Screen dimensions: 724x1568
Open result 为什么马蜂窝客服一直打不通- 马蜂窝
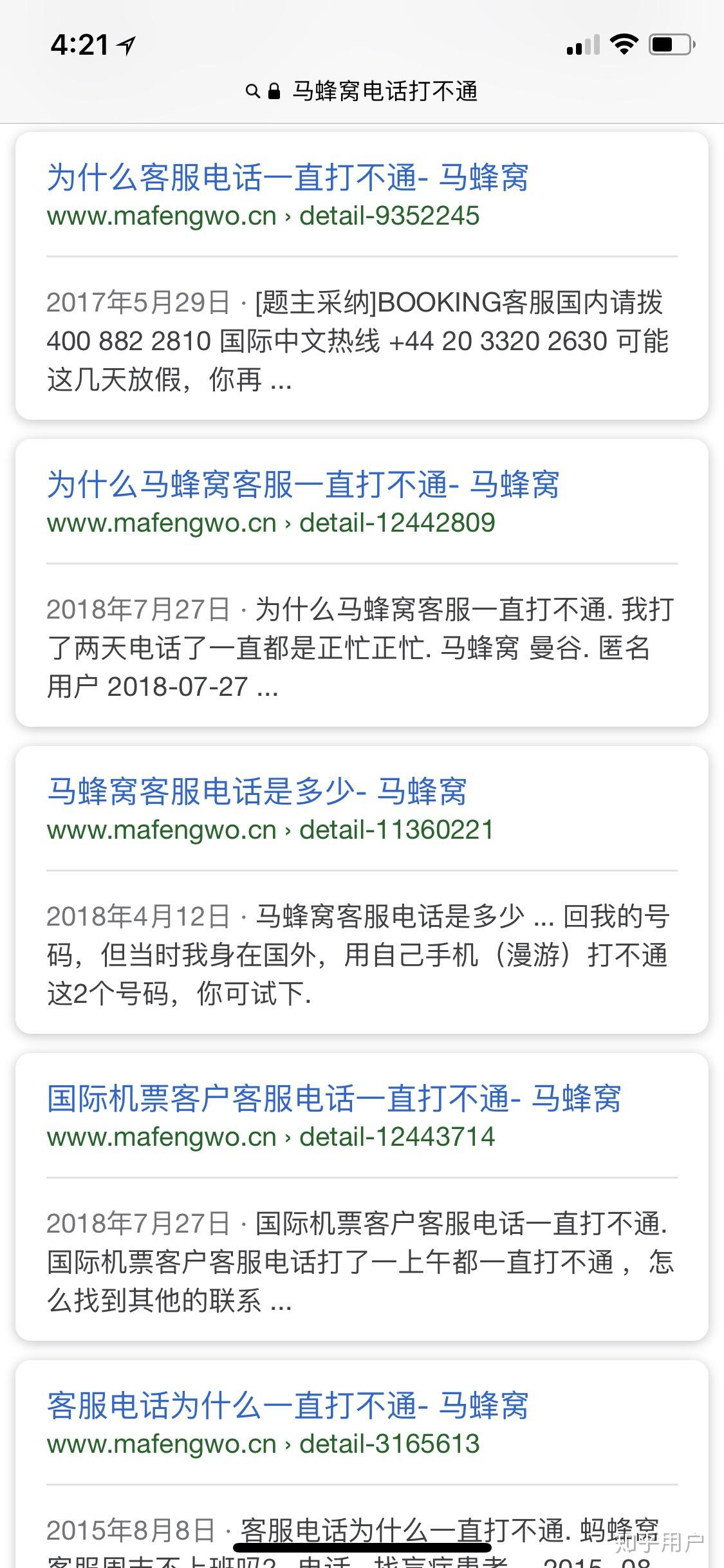[x=302, y=485]
